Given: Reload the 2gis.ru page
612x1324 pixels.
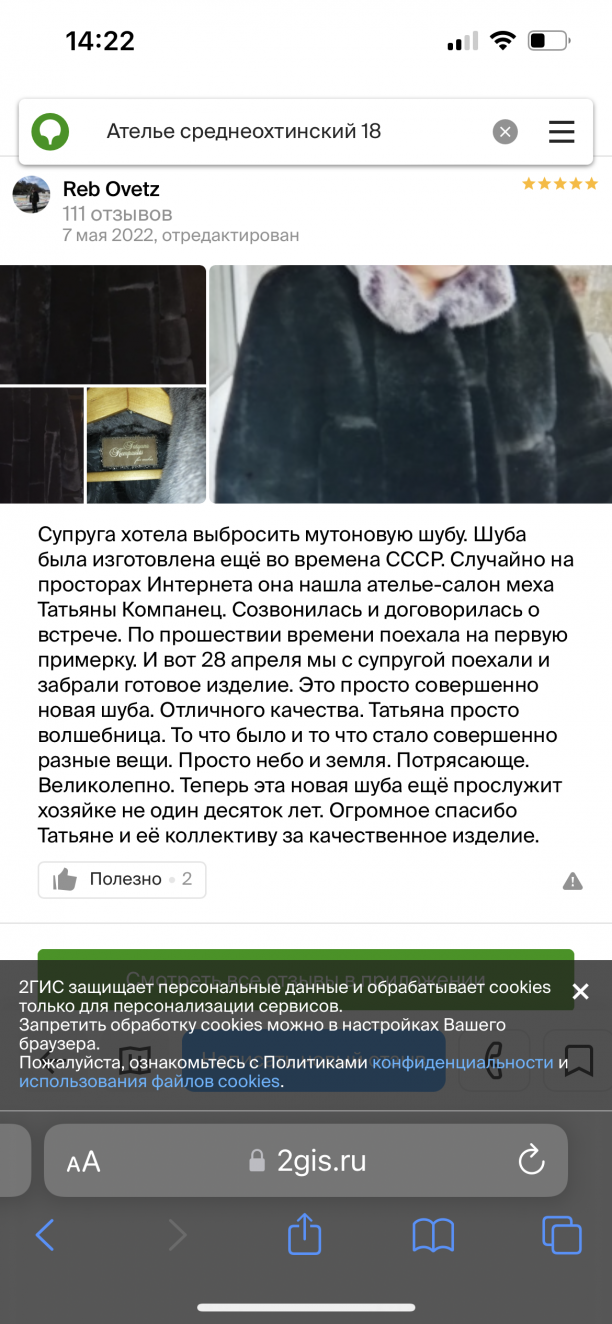Looking at the screenshot, I should point(531,1161).
